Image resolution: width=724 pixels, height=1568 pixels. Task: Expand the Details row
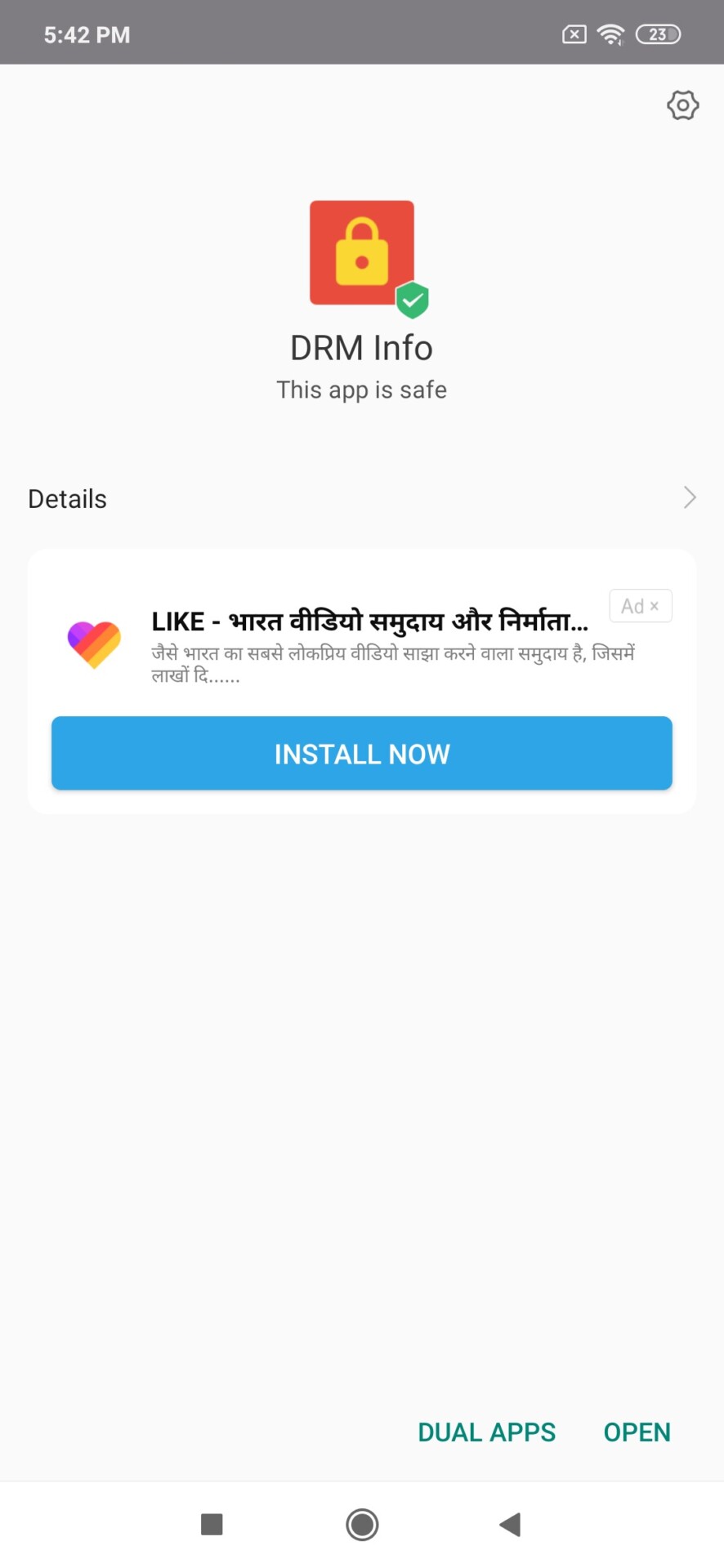(362, 498)
